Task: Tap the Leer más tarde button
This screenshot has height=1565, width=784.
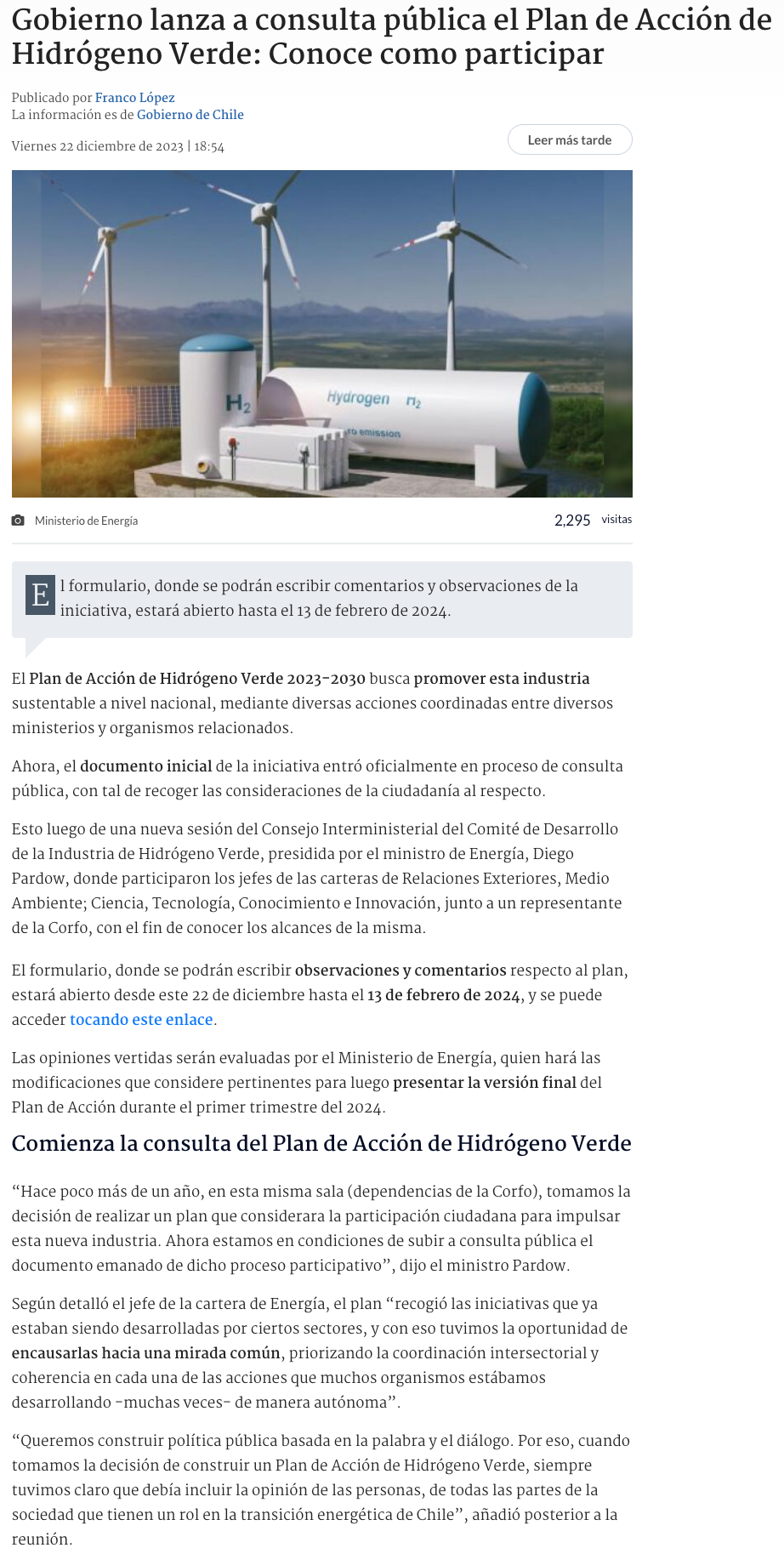Action: pyautogui.click(x=569, y=140)
